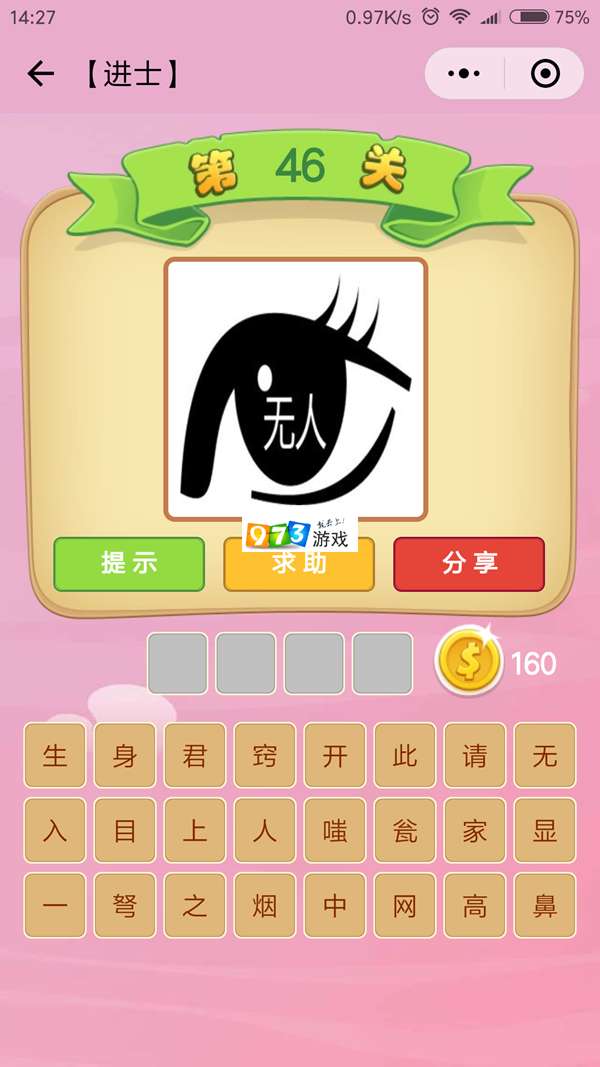Select the character 中
This screenshot has height=1067, width=600.
pos(335,906)
